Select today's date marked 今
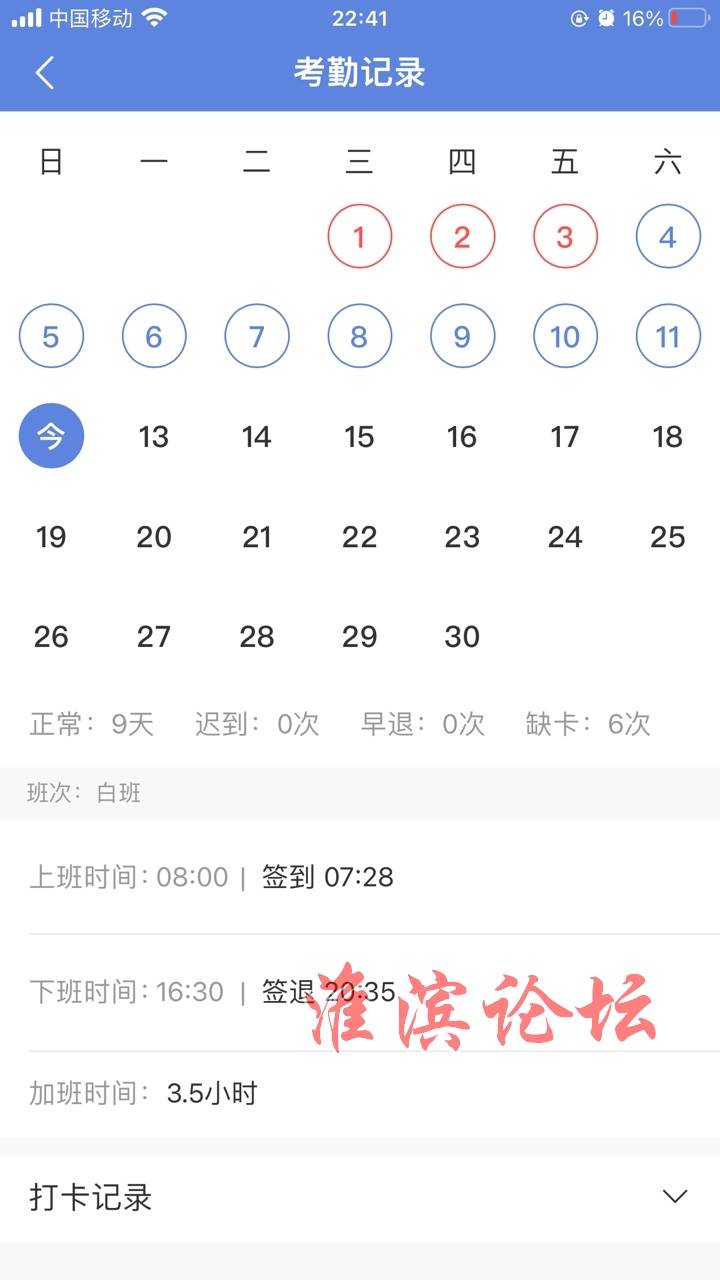The width and height of the screenshot is (720, 1280). [51, 437]
